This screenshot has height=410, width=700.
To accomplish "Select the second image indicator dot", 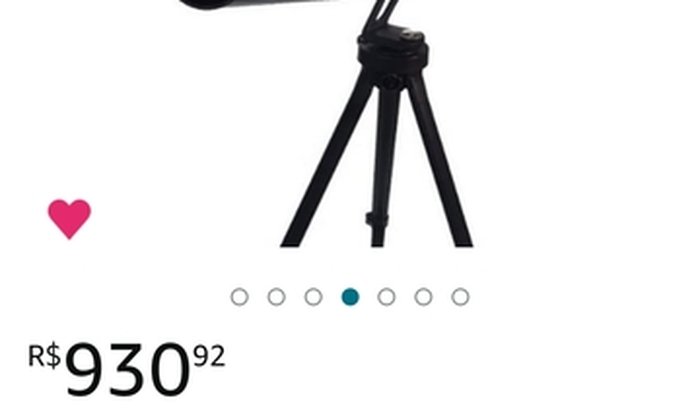I will pyautogui.click(x=276, y=297).
